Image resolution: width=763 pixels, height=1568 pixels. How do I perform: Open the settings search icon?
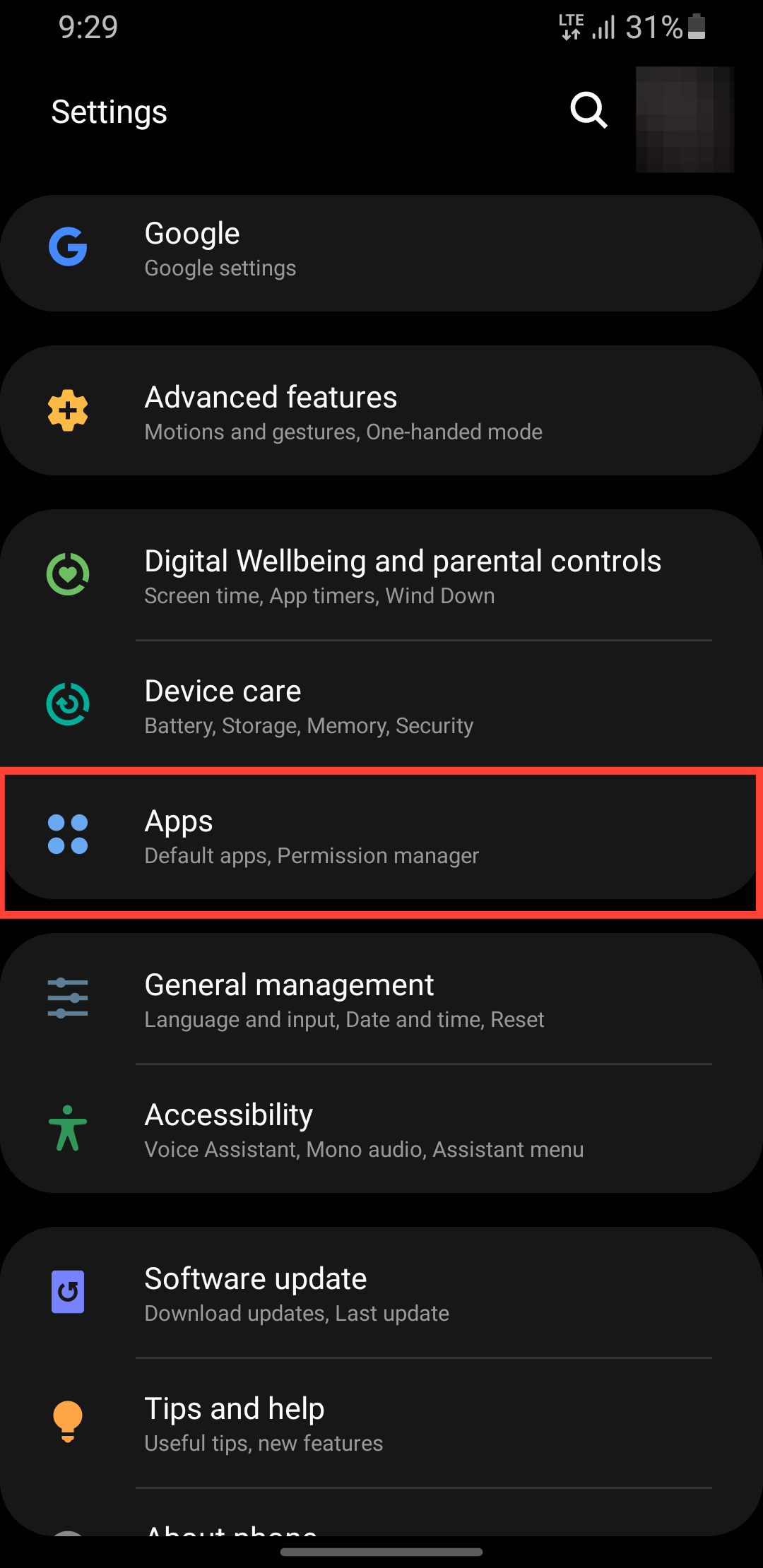(588, 111)
